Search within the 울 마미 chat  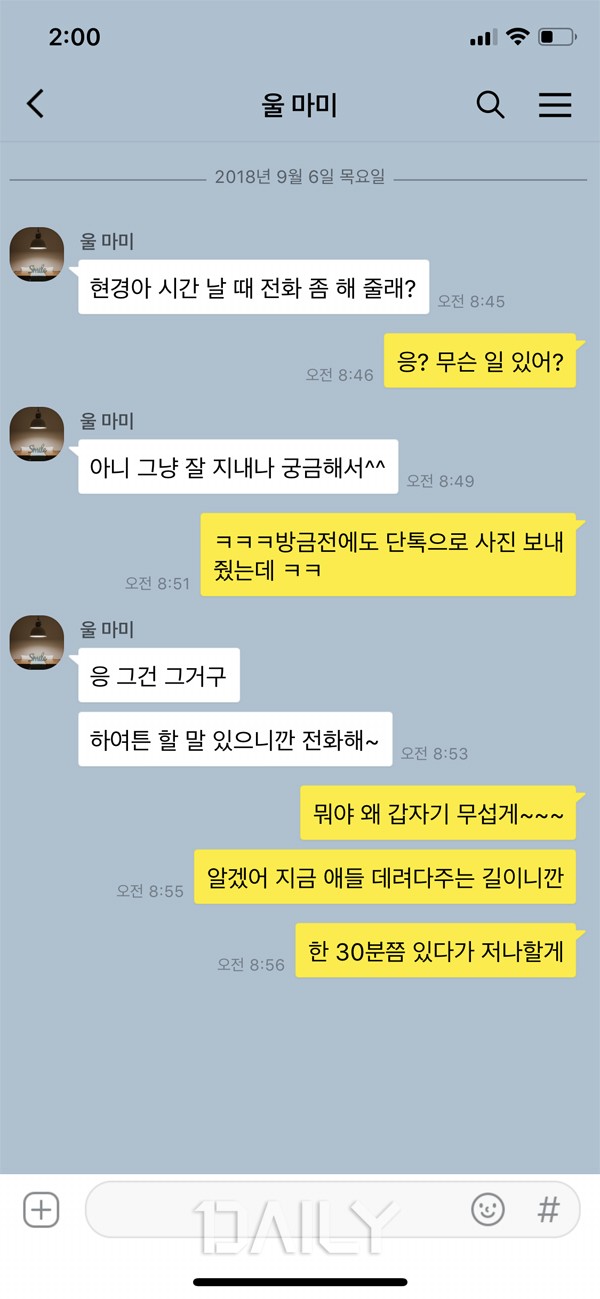point(490,104)
